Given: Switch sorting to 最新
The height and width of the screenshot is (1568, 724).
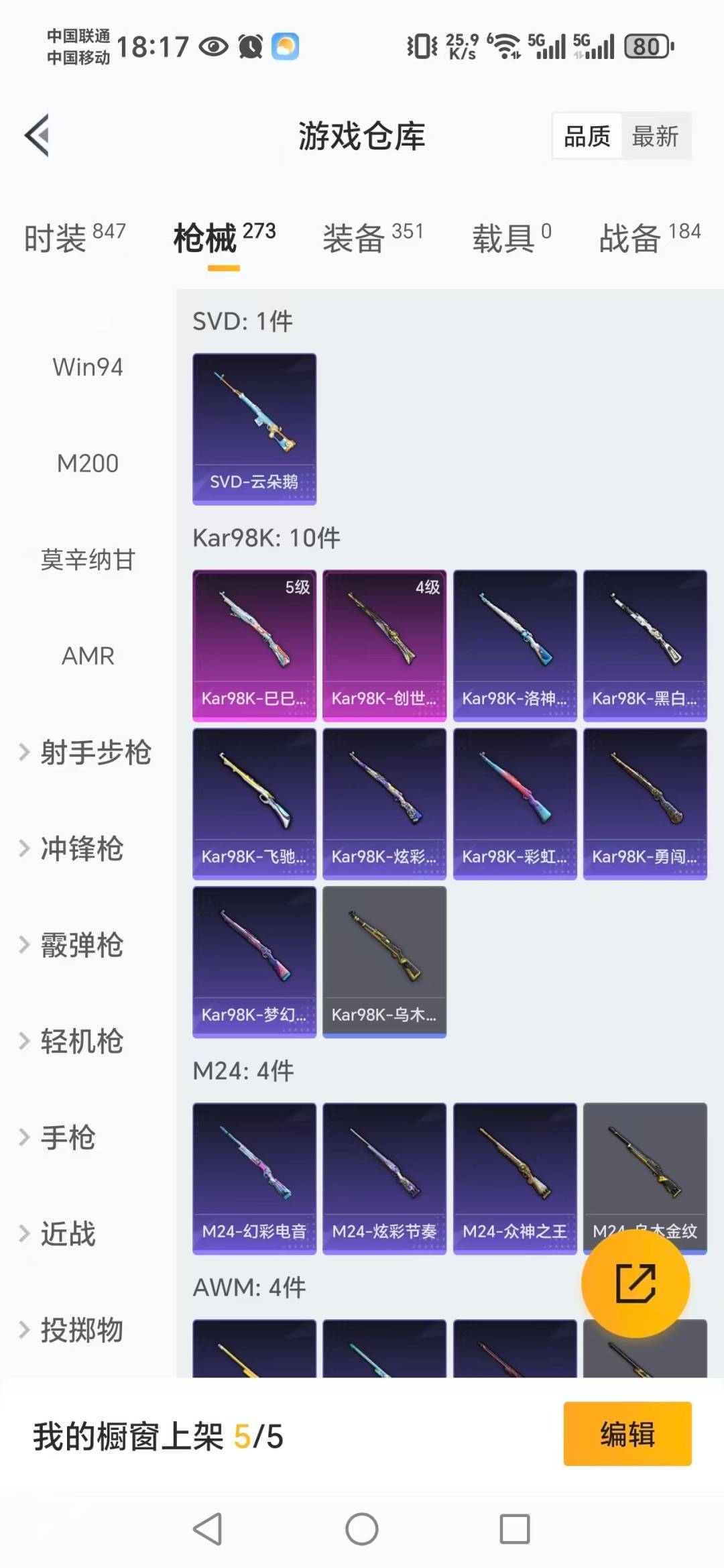Looking at the screenshot, I should [x=656, y=135].
